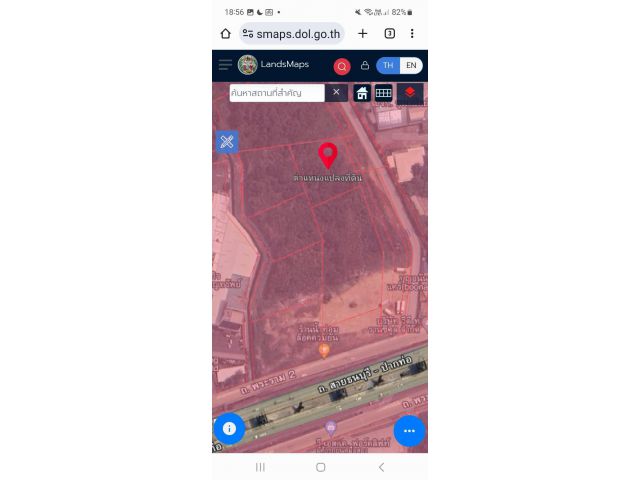Image resolution: width=640 pixels, height=480 pixels.
Task: Open the measuring tools button
Action: pos(227,141)
